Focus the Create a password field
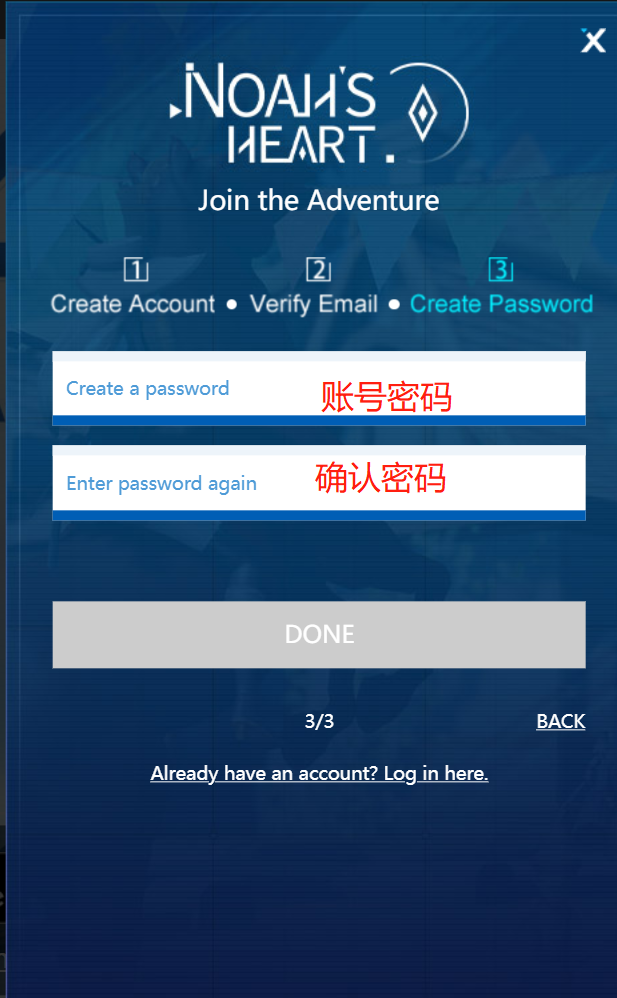The image size is (617, 998). click(318, 389)
